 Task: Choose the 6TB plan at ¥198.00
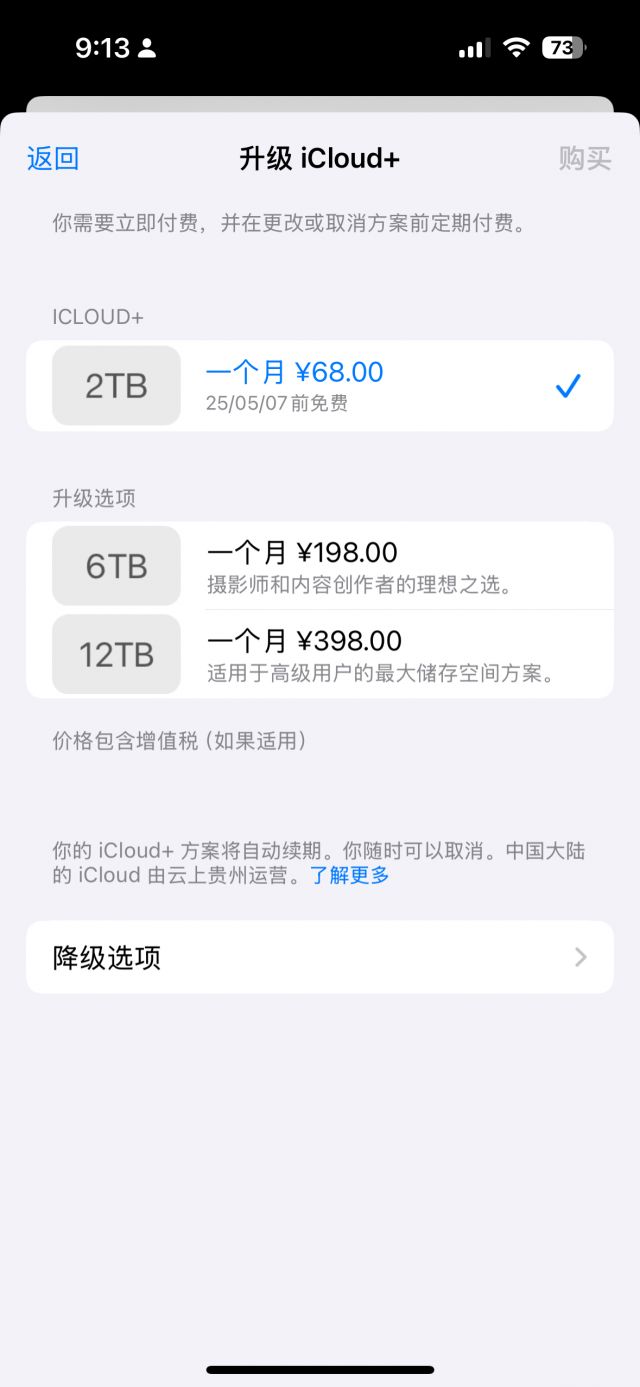(320, 566)
